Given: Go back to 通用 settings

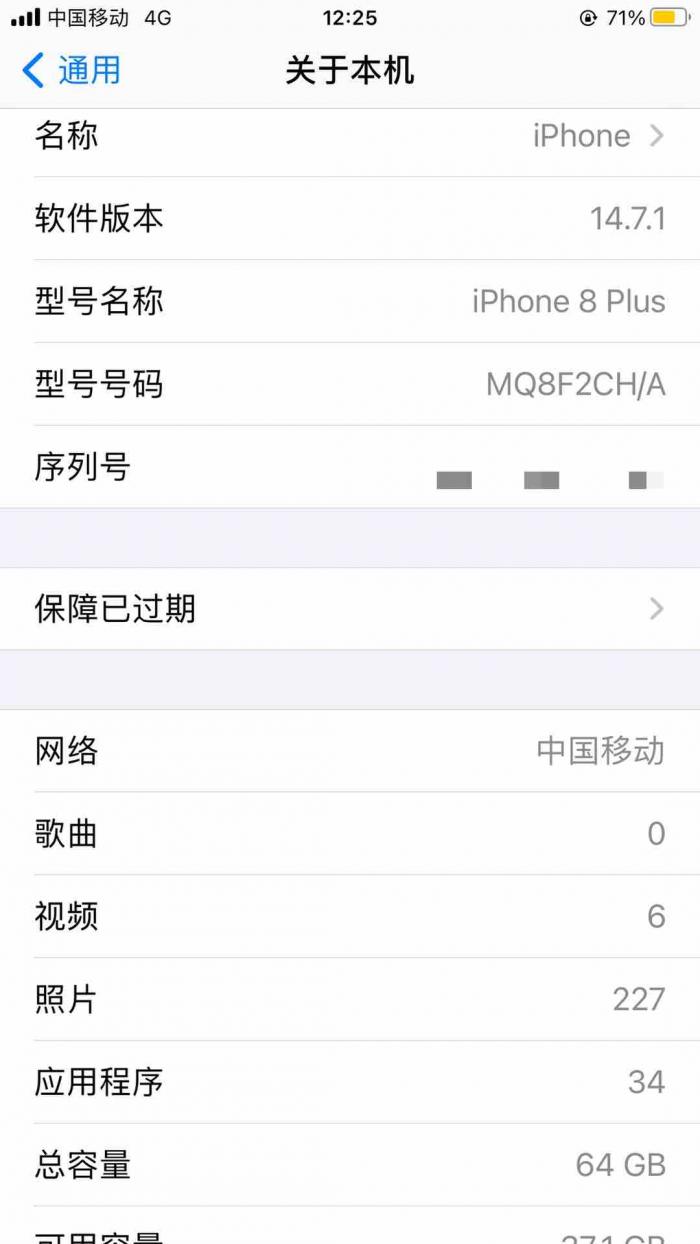Looking at the screenshot, I should [x=71, y=70].
